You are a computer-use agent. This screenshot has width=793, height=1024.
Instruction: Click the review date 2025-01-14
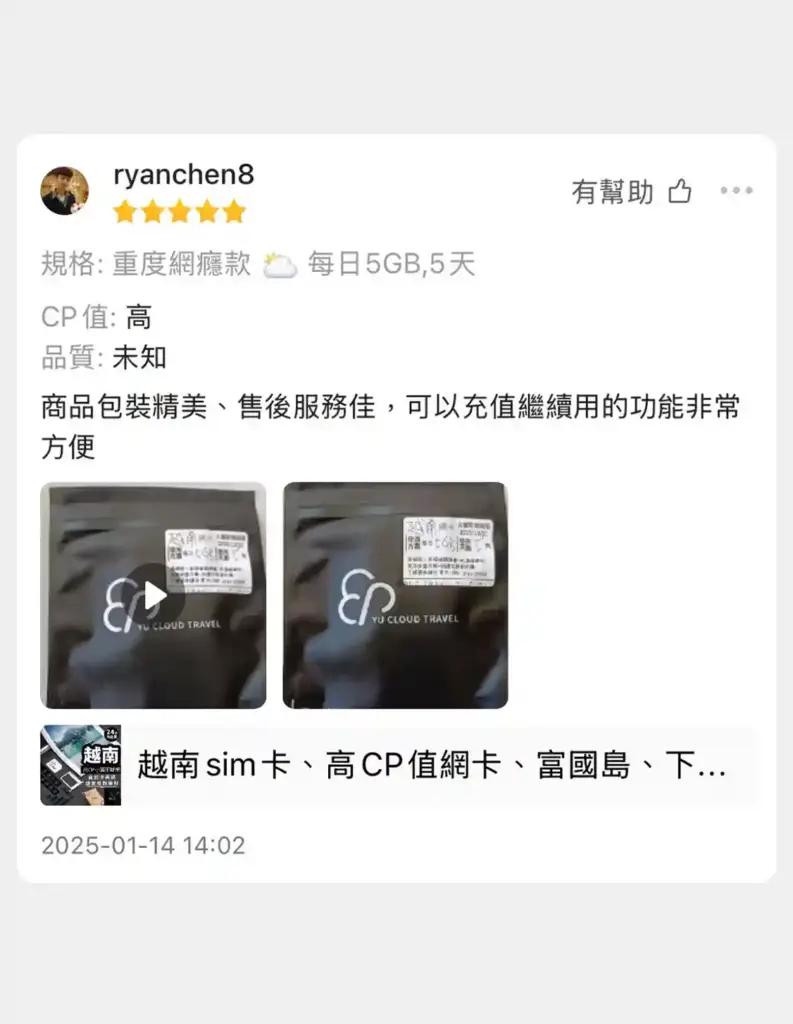click(x=142, y=845)
